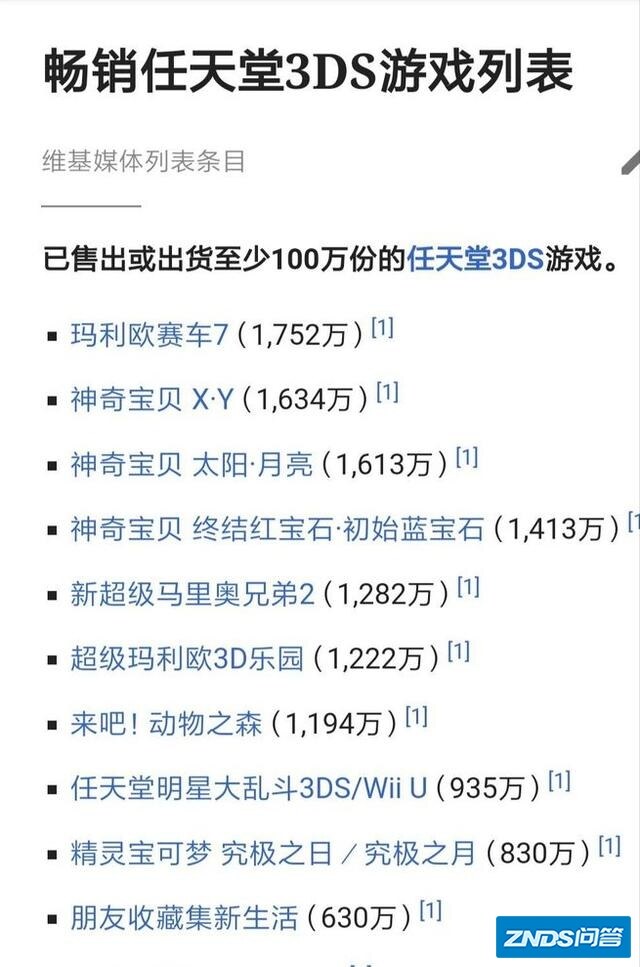Open the 朋友收藏集新生活 article
The height and width of the screenshot is (967, 640).
coord(184,917)
